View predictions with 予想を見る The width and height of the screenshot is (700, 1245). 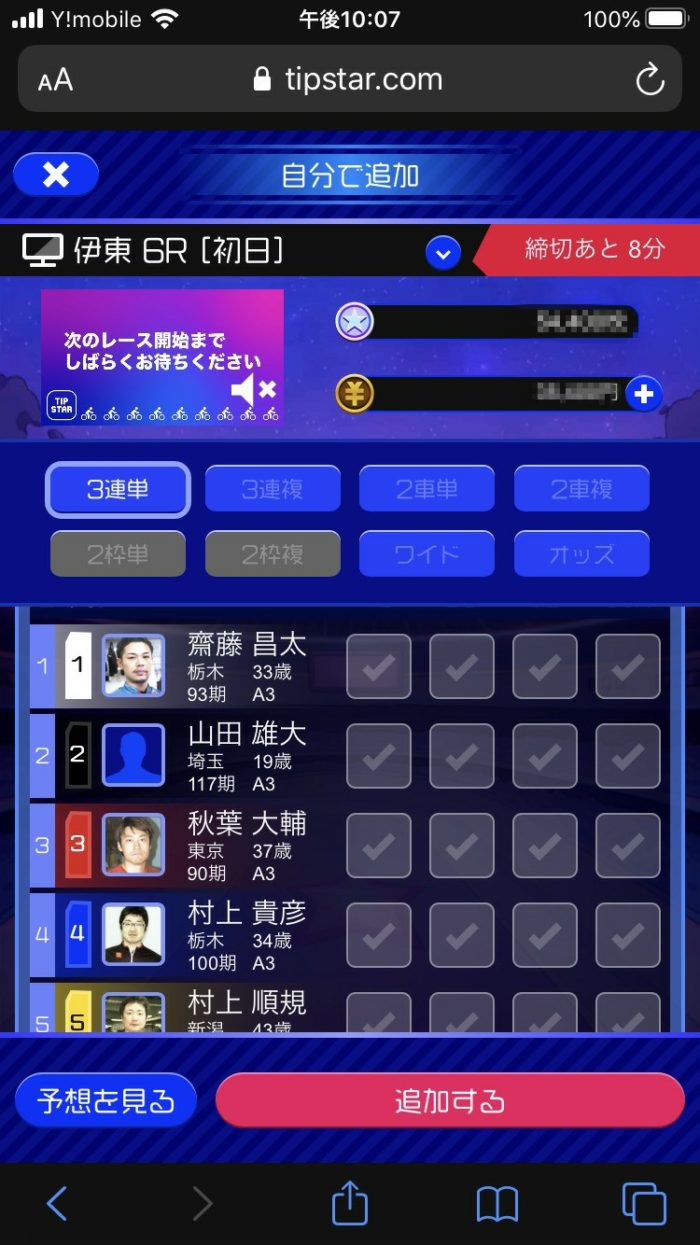[x=106, y=1101]
